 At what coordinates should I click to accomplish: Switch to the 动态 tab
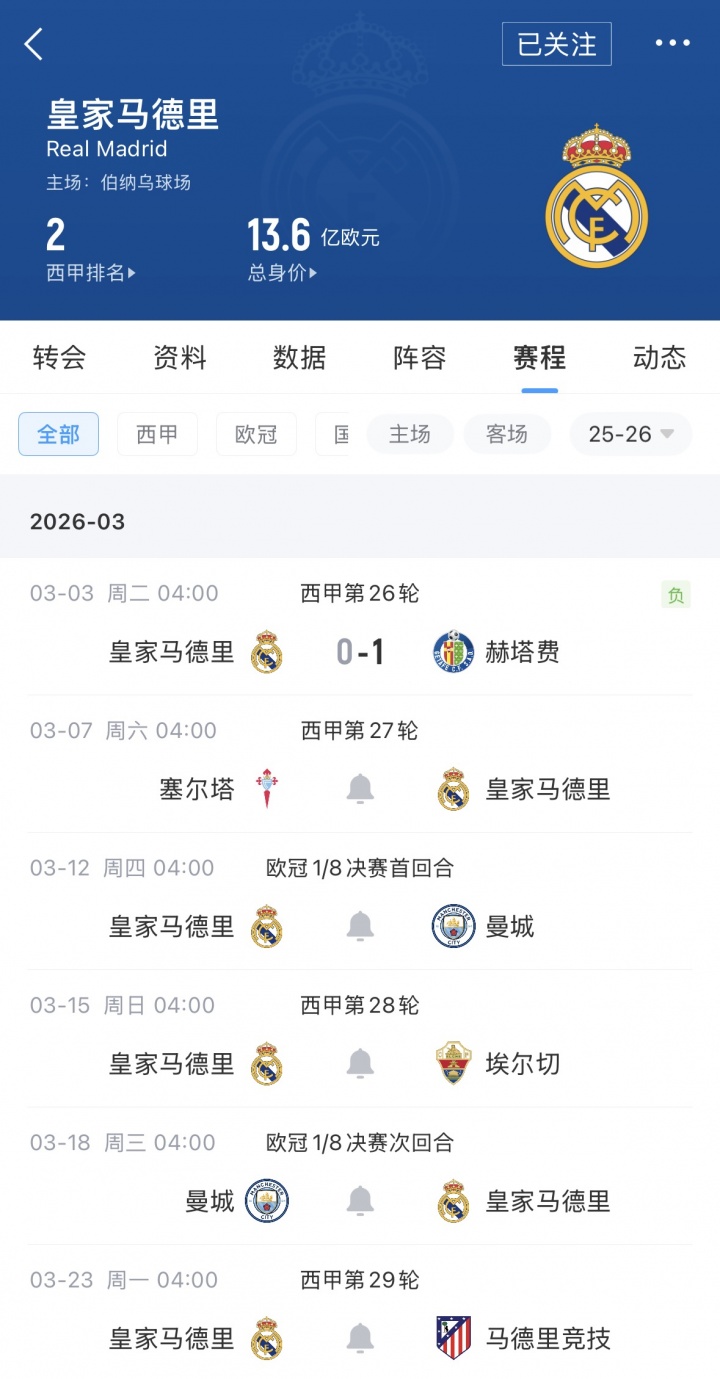(x=660, y=357)
